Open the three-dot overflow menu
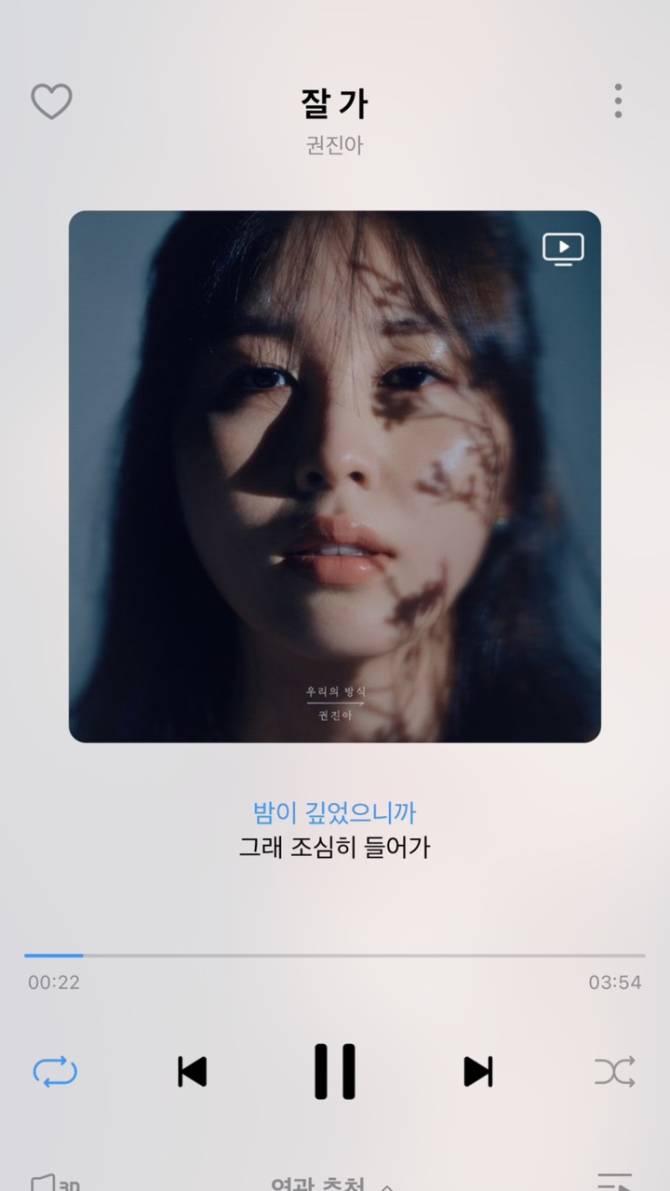670x1191 pixels. point(618,101)
